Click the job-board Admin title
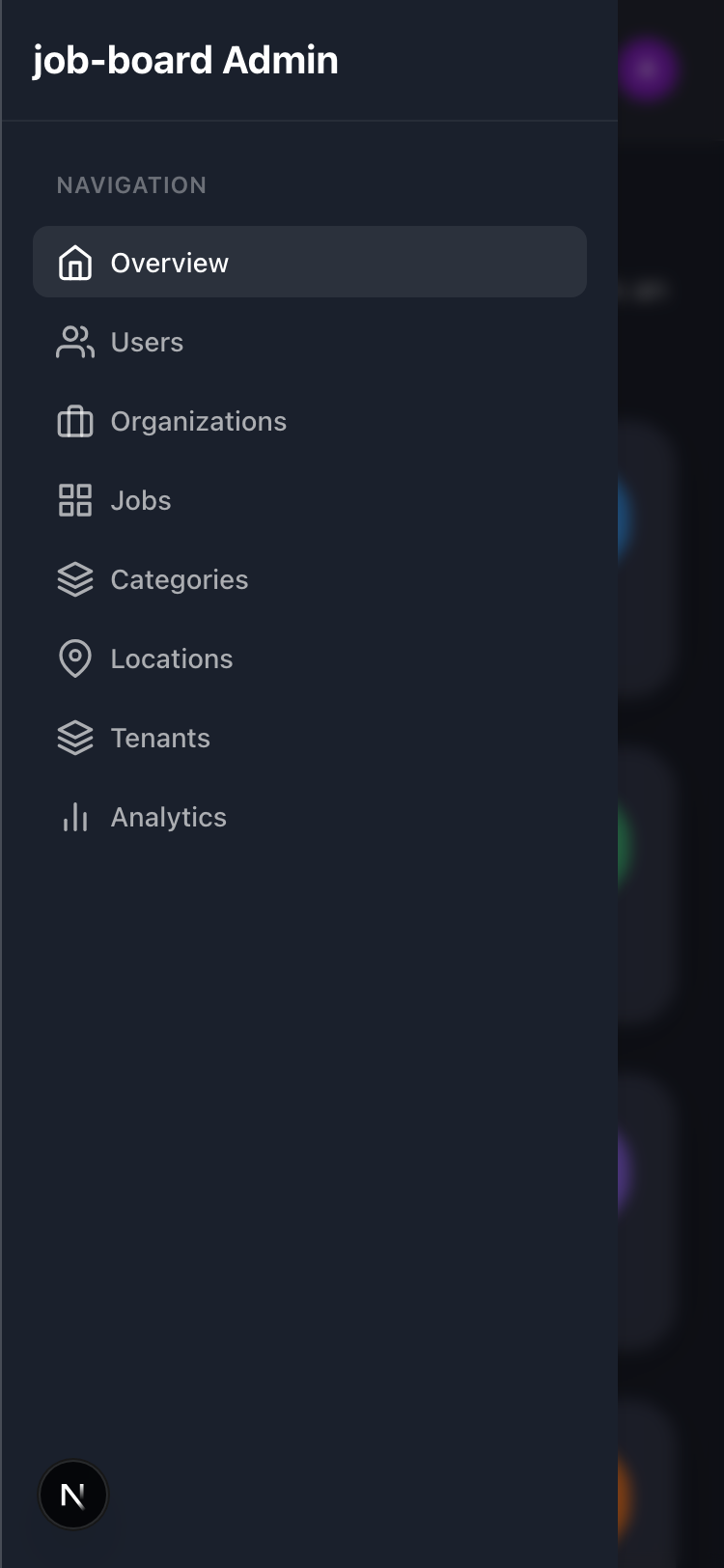The height and width of the screenshot is (1568, 724). point(186,60)
